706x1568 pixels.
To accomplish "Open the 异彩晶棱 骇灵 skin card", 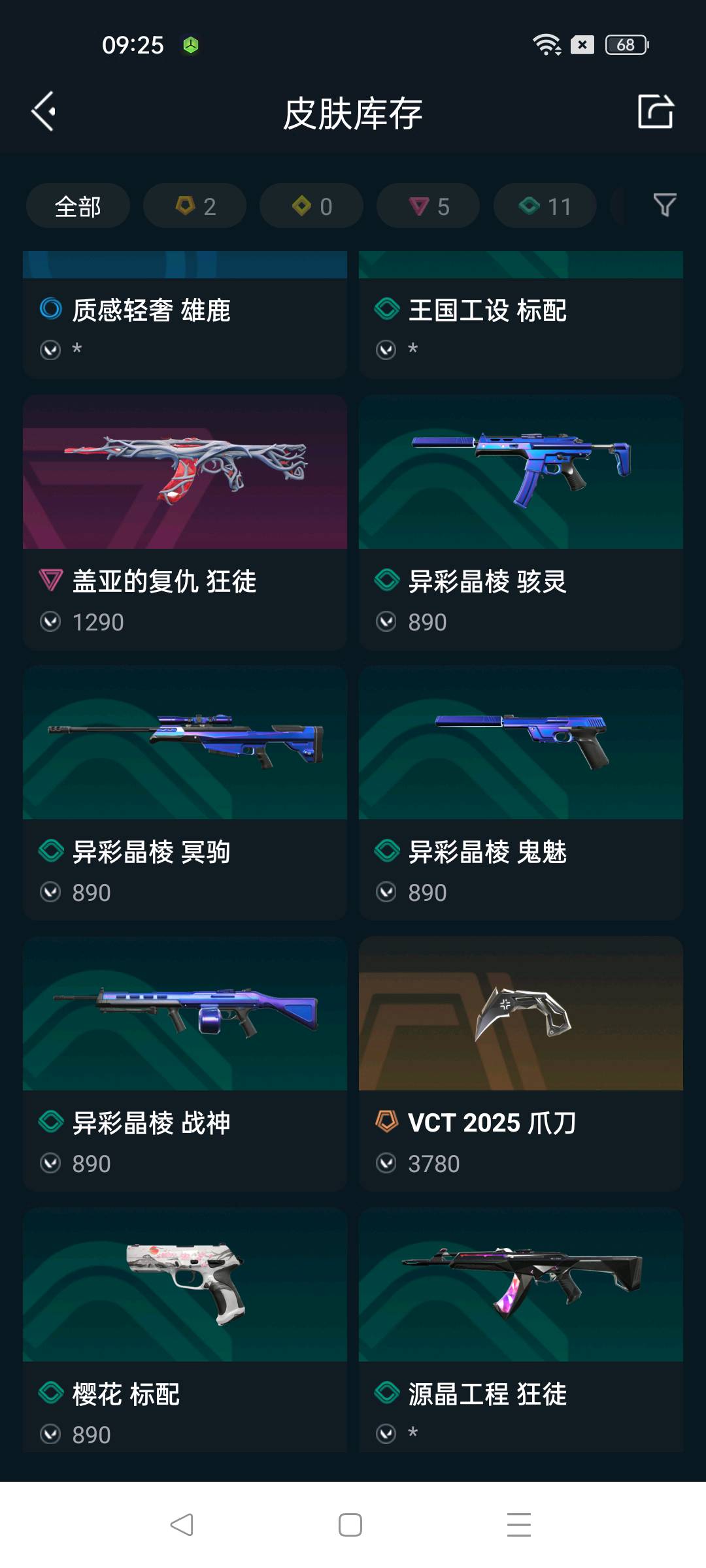I will (x=520, y=521).
